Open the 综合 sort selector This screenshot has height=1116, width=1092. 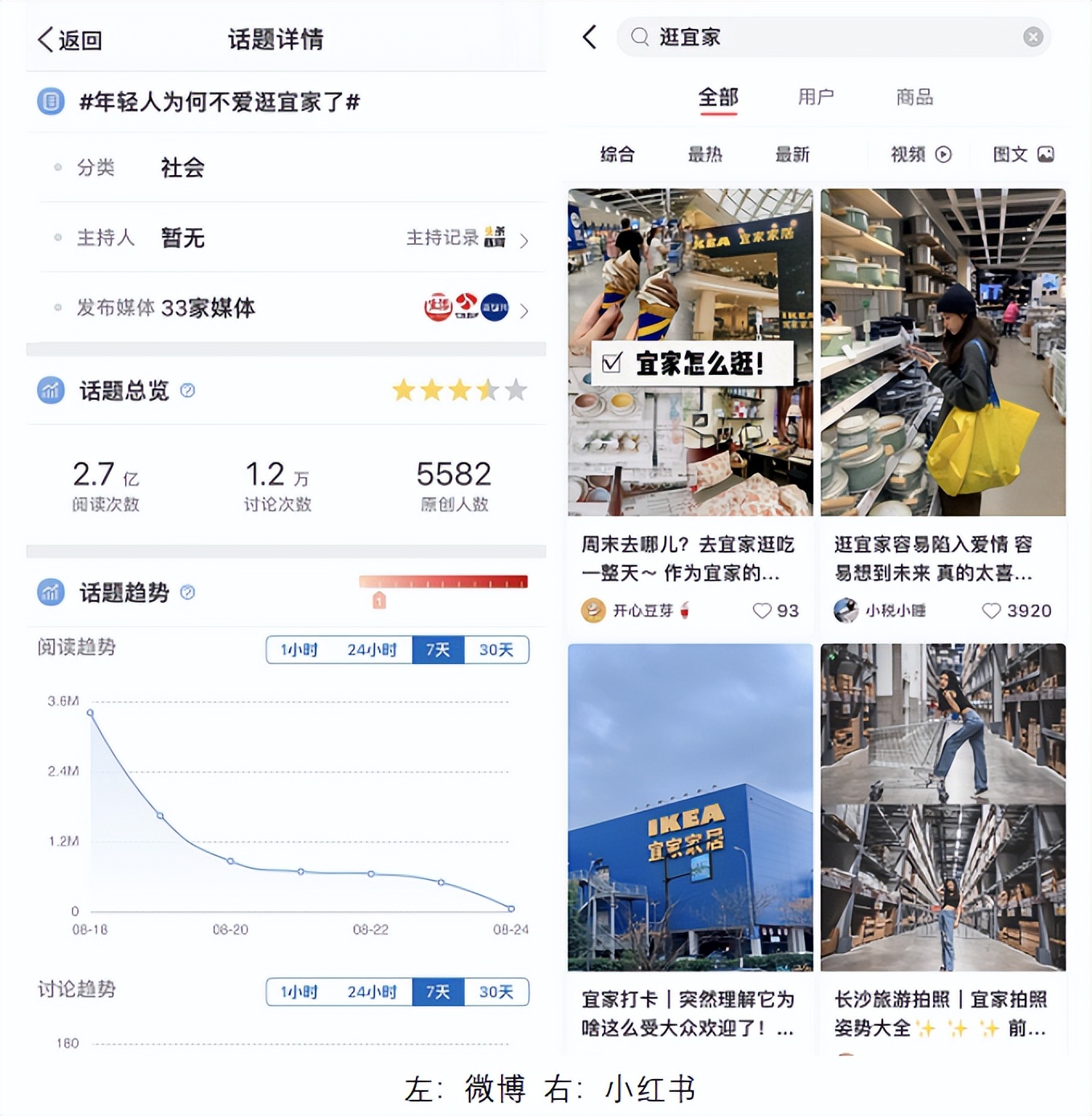[617, 153]
